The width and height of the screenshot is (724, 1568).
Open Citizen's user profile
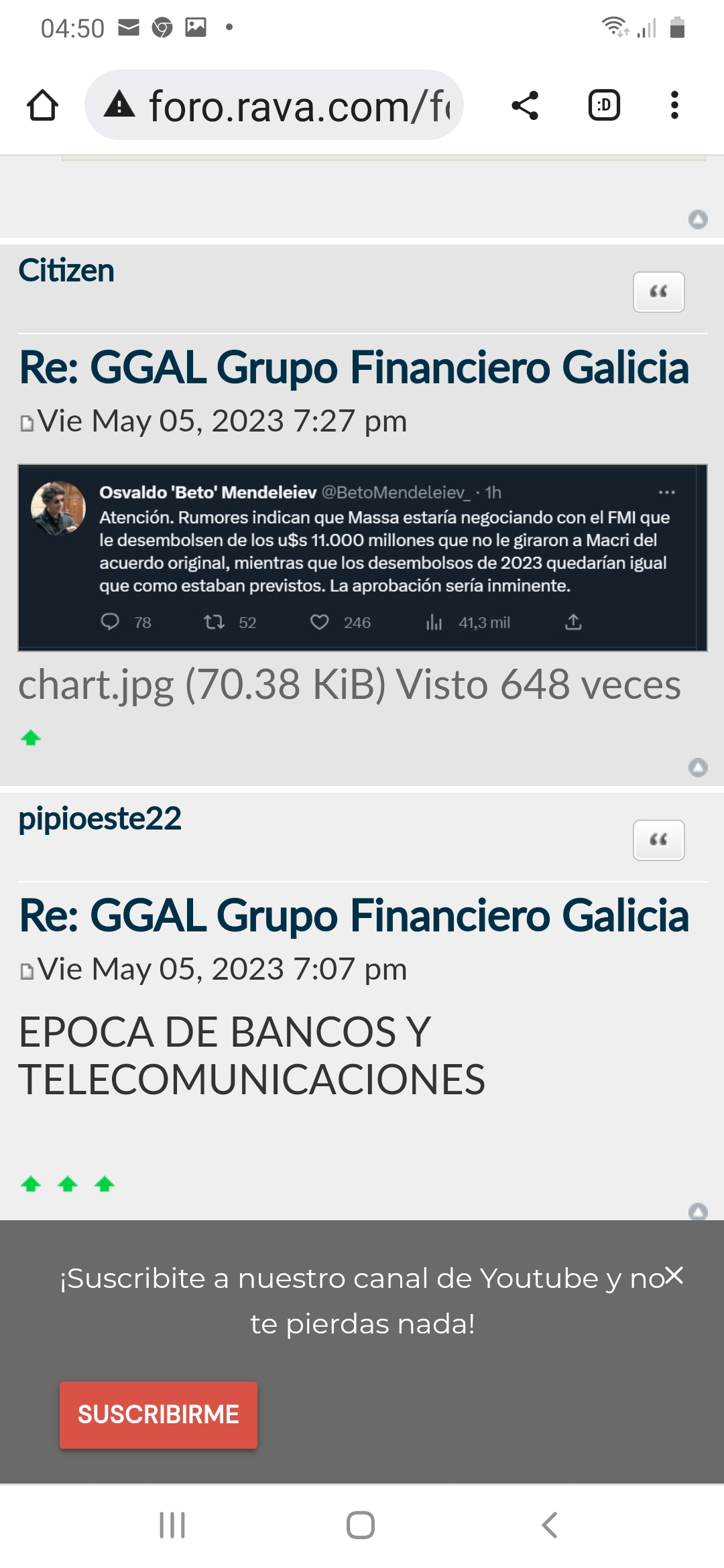coord(66,271)
